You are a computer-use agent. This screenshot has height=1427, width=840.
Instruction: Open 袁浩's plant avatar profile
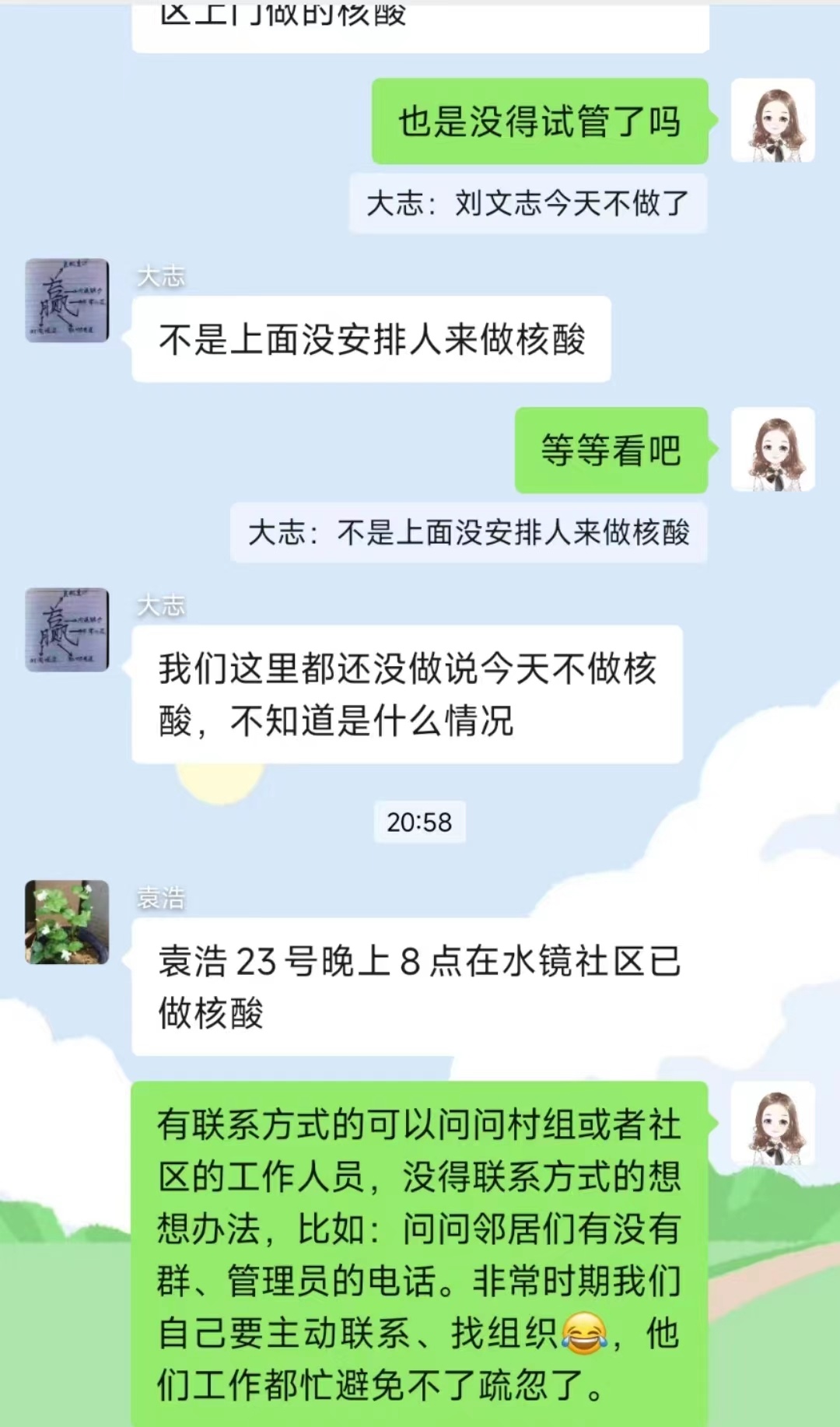coord(67,922)
